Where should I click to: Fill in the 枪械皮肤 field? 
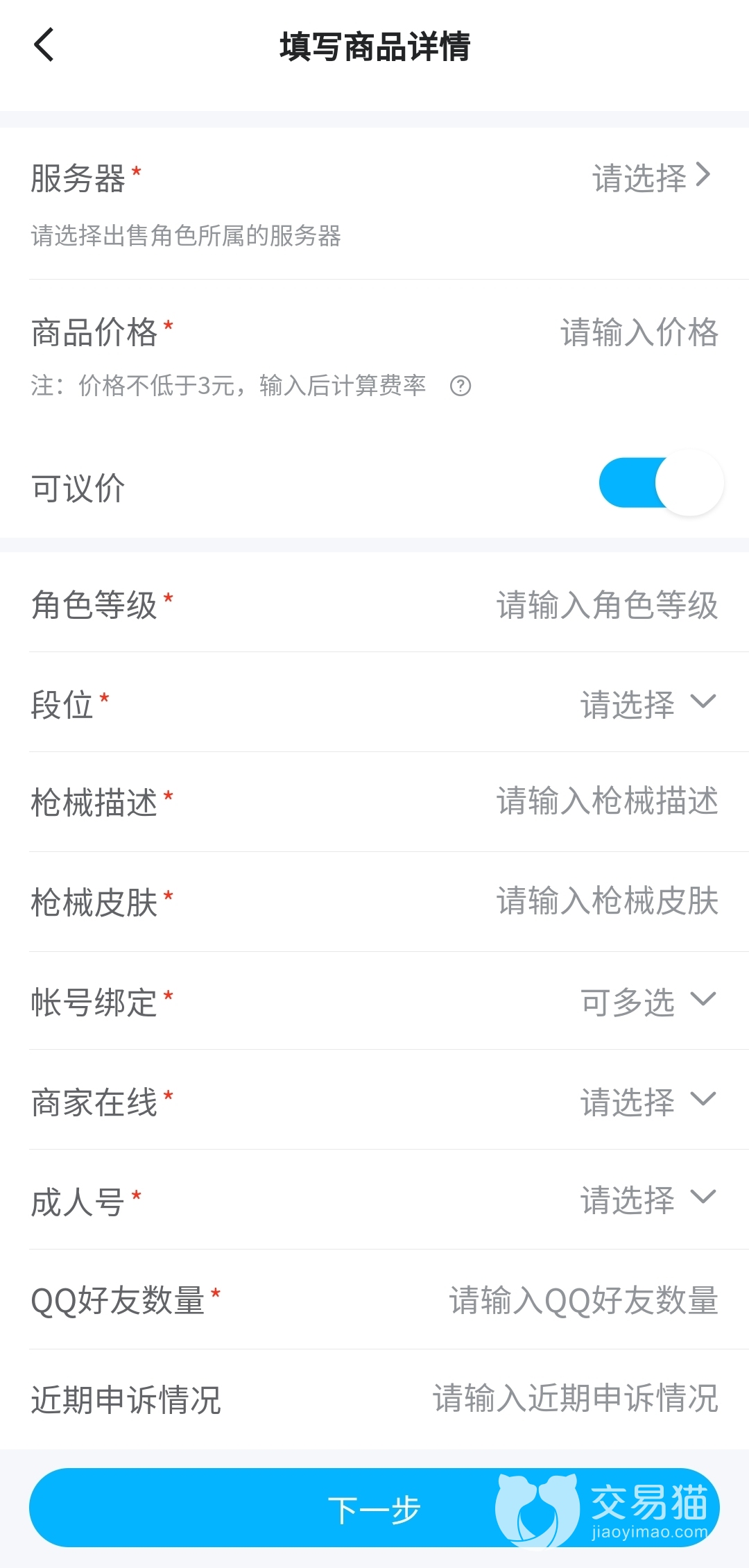pyautogui.click(x=607, y=901)
